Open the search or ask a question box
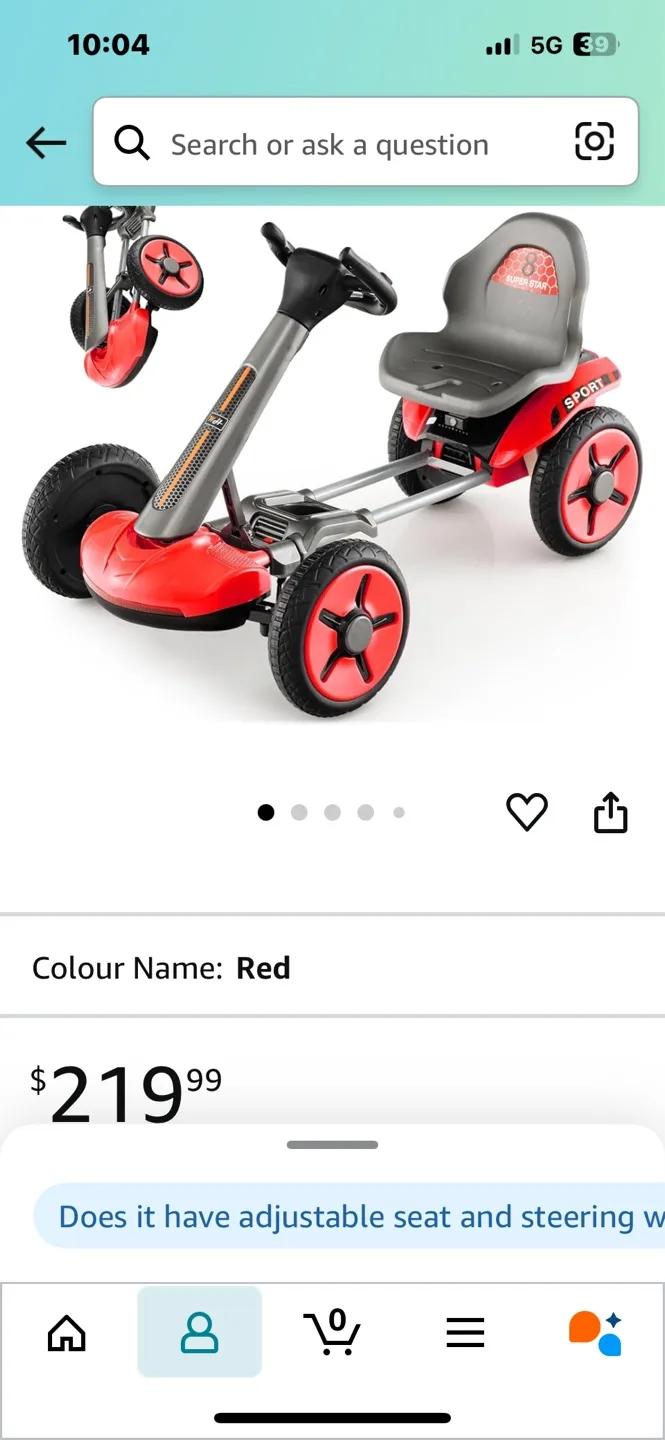 (365, 142)
